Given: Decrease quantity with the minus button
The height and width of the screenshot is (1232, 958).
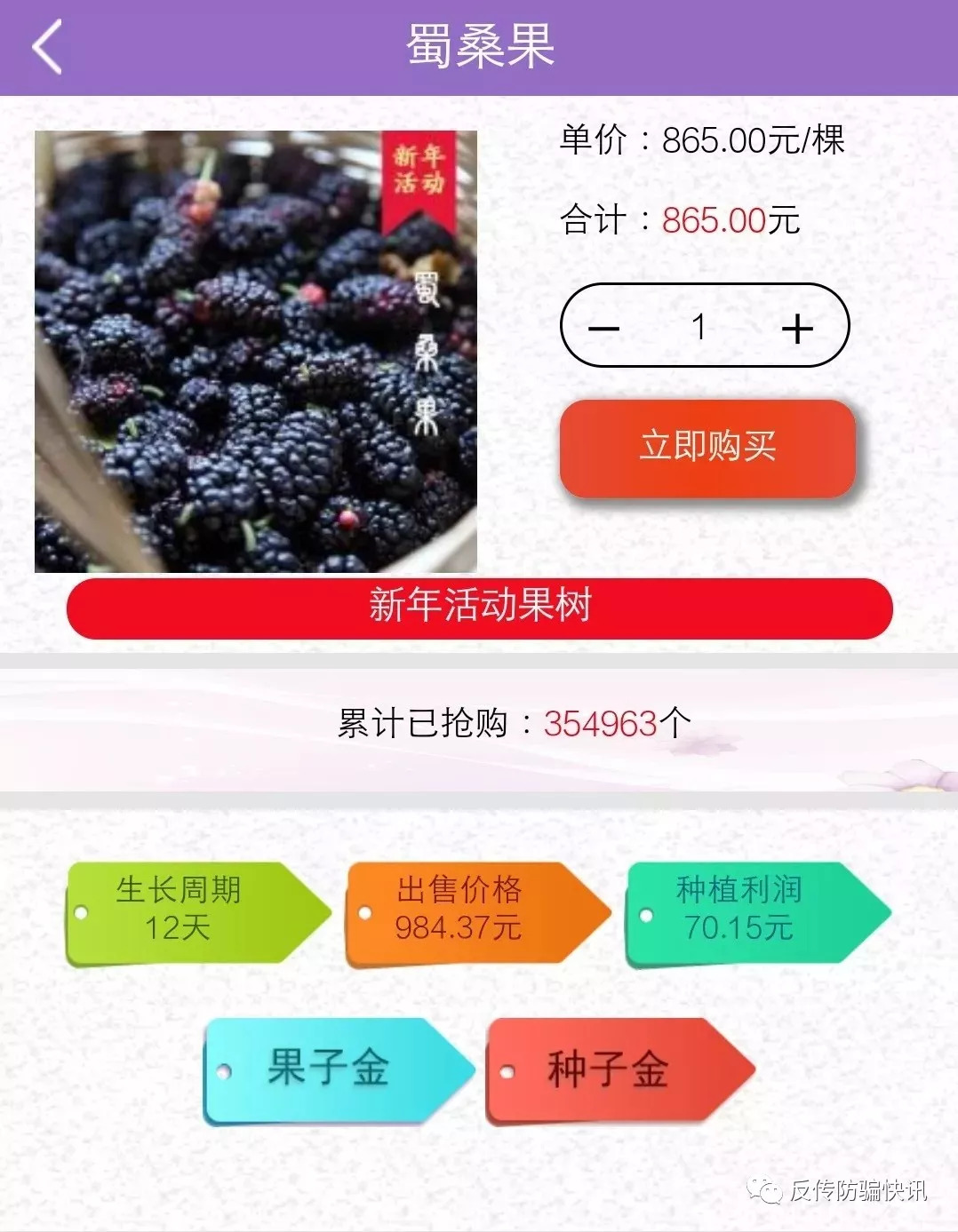Looking at the screenshot, I should pyautogui.click(x=603, y=328).
